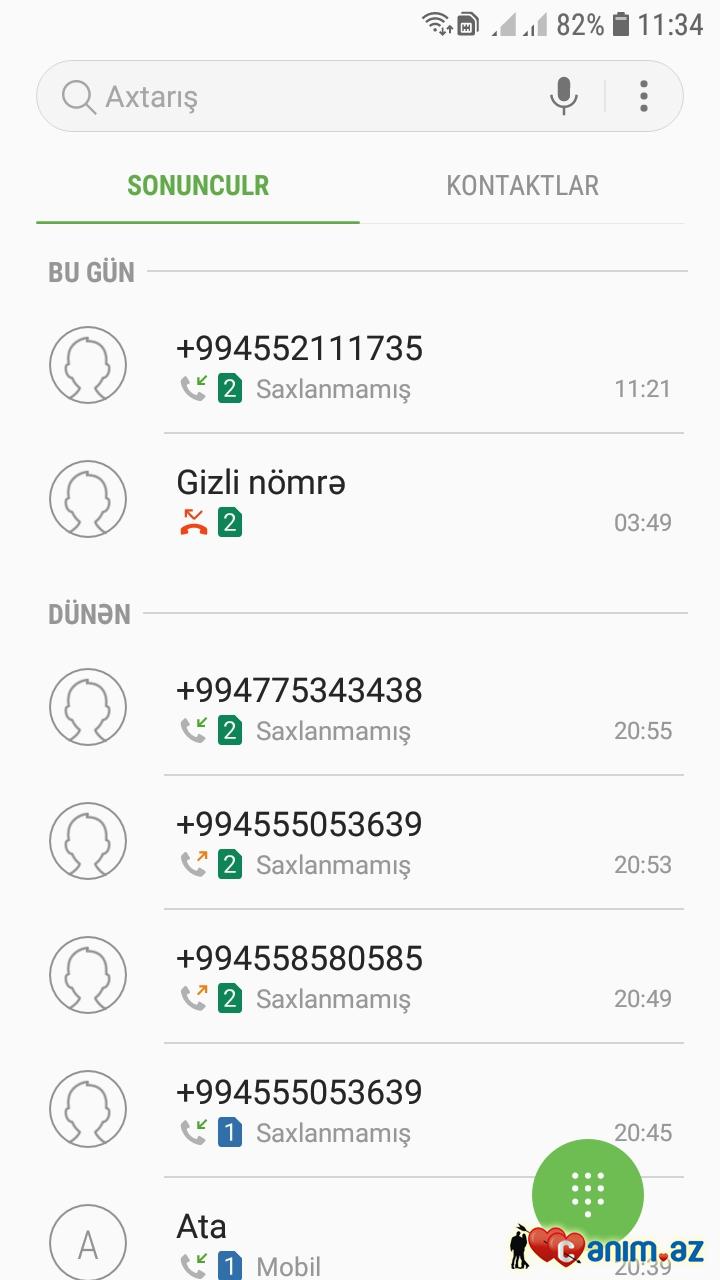Open the overflow menu
The height and width of the screenshot is (1280, 720).
[x=644, y=96]
